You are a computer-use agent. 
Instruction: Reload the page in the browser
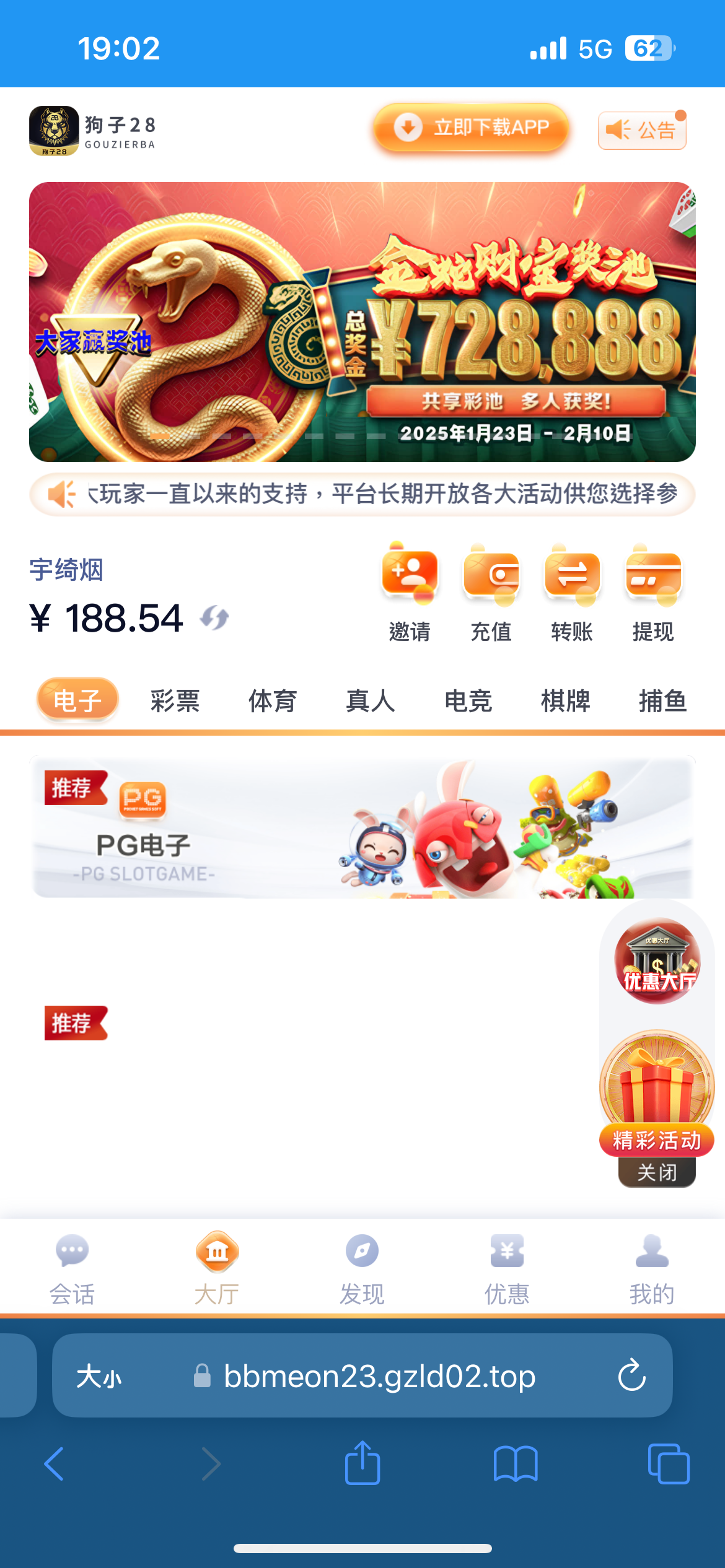[x=631, y=1375]
